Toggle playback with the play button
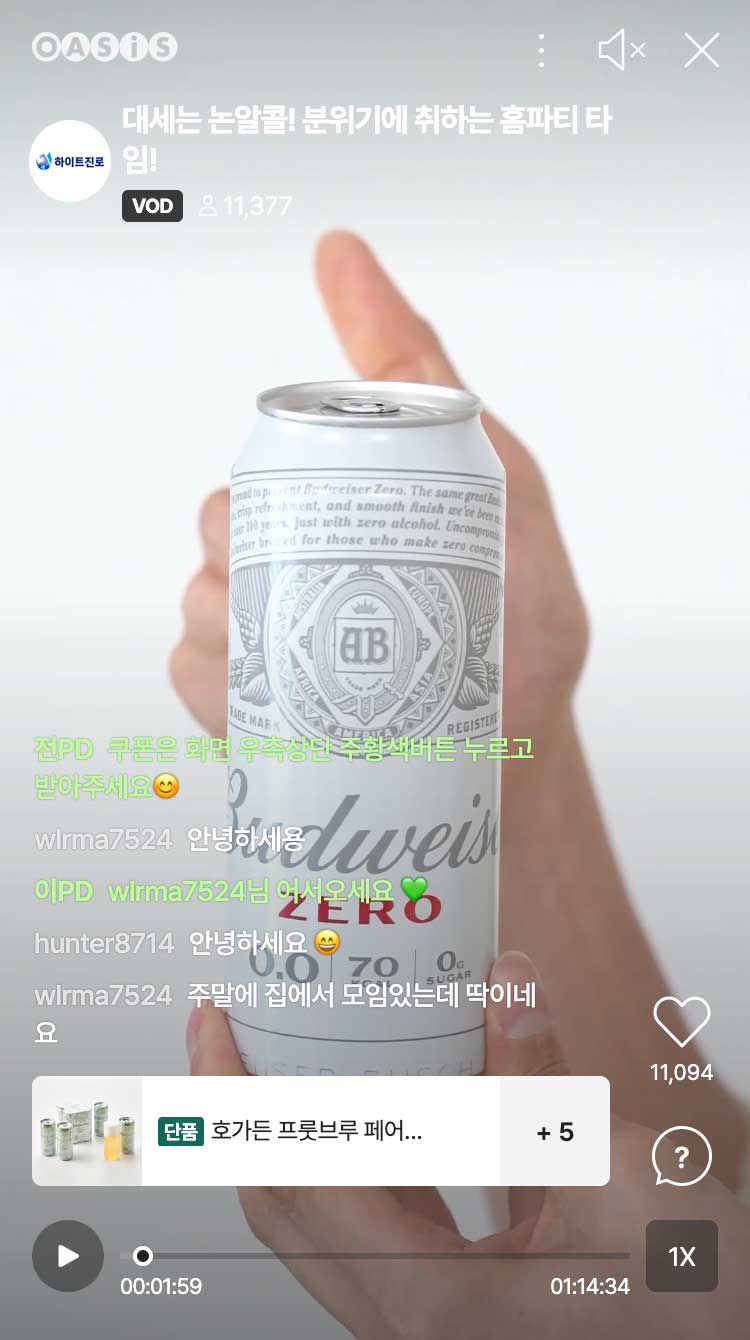 [x=67, y=1255]
